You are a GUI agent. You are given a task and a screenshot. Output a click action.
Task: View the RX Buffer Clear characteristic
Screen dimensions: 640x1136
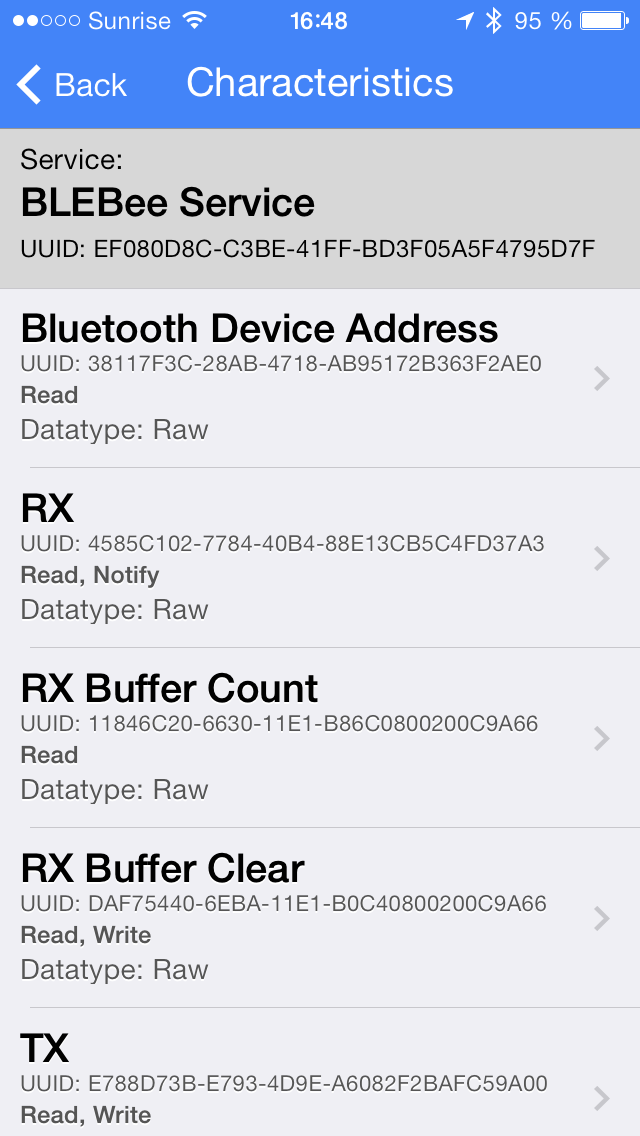click(x=320, y=917)
